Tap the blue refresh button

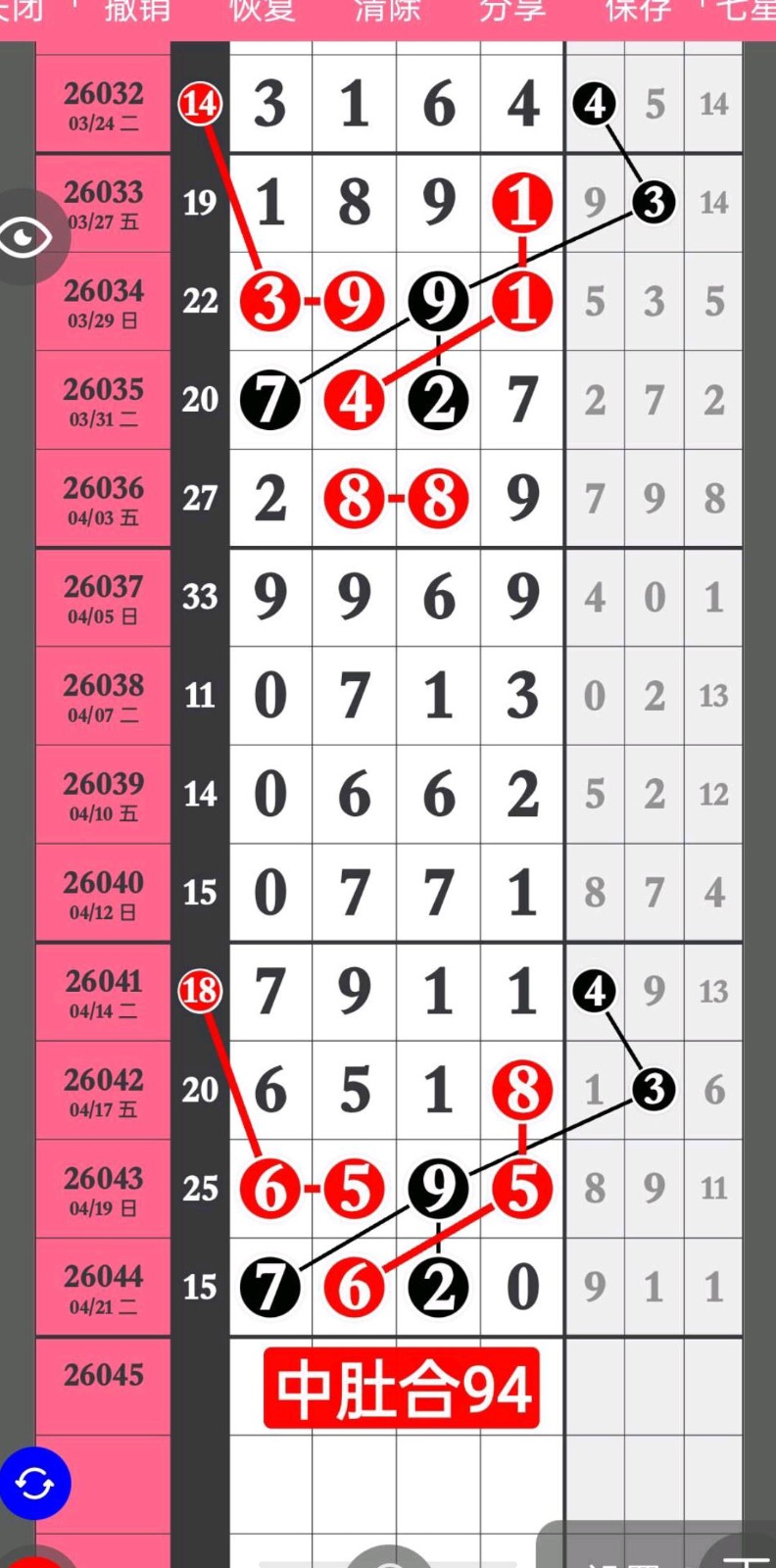point(34,1483)
